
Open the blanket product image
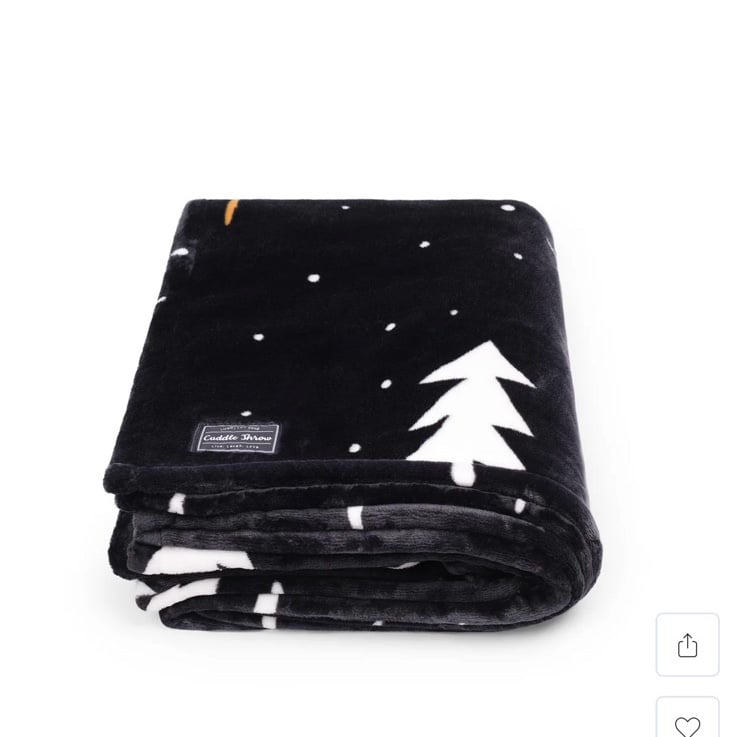(x=350, y=410)
